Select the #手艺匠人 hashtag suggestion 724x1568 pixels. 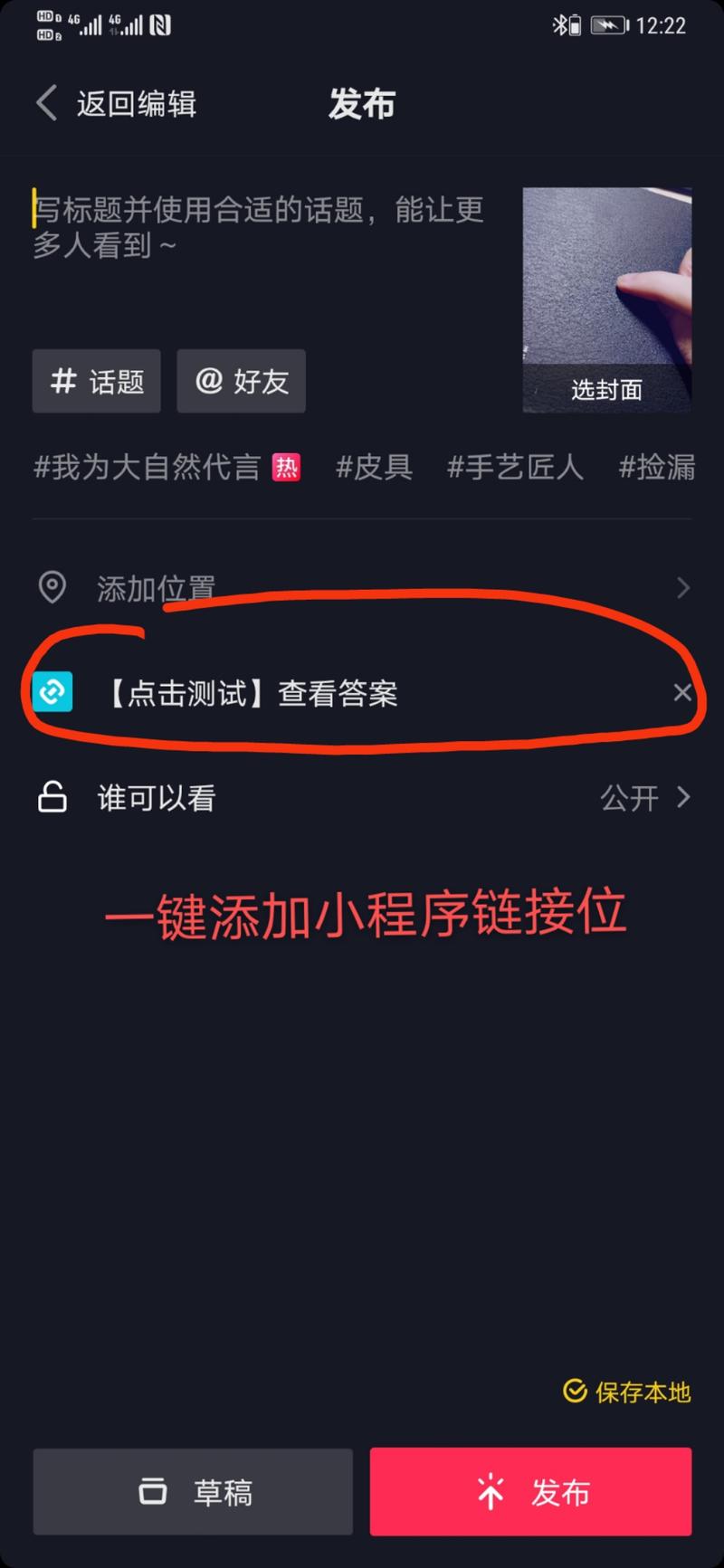514,467
